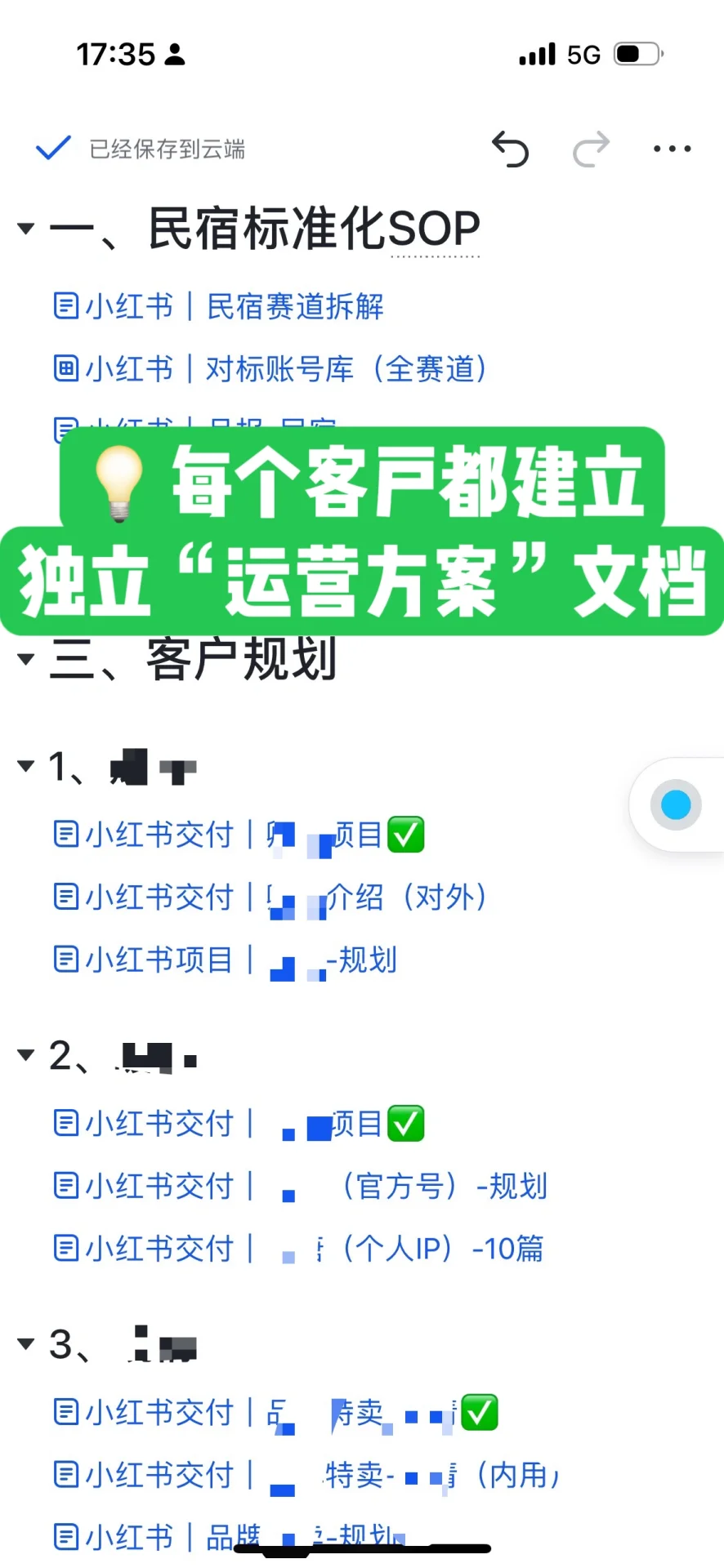The image size is (724, 1568).
Task: Collapse client section number 3
Action: point(26,1343)
